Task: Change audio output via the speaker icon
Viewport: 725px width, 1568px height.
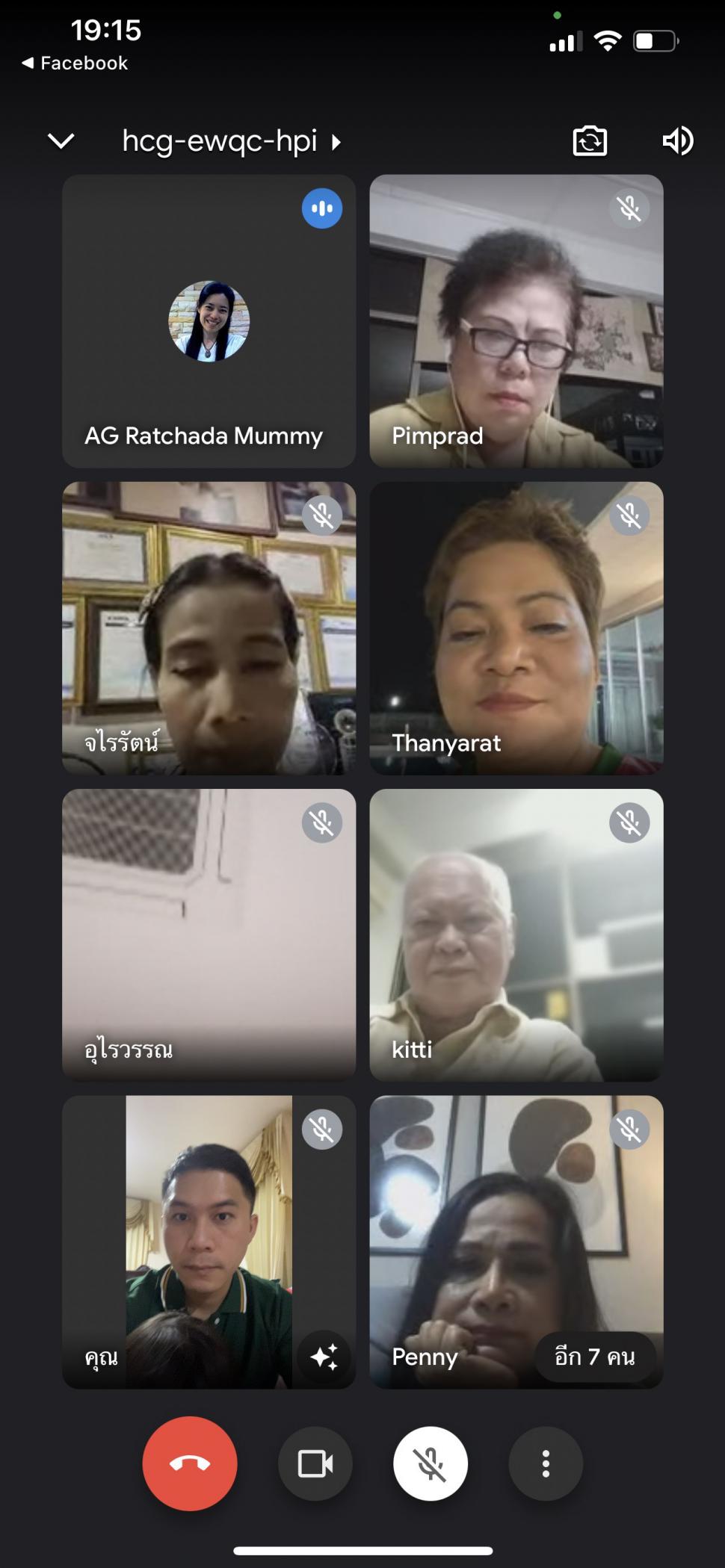Action: (678, 140)
